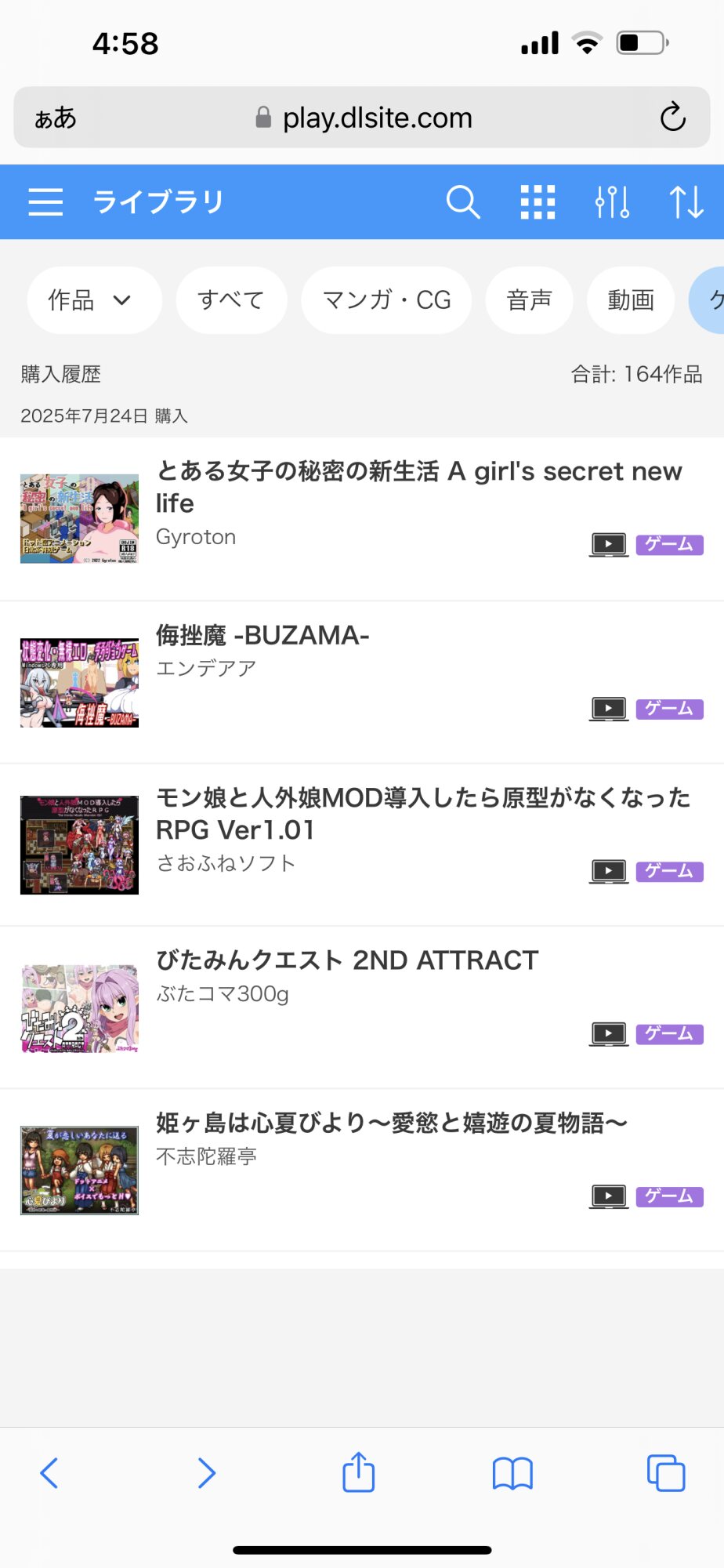Open Safari bookmarks
Screen dimensions: 724x1568
(x=512, y=1472)
